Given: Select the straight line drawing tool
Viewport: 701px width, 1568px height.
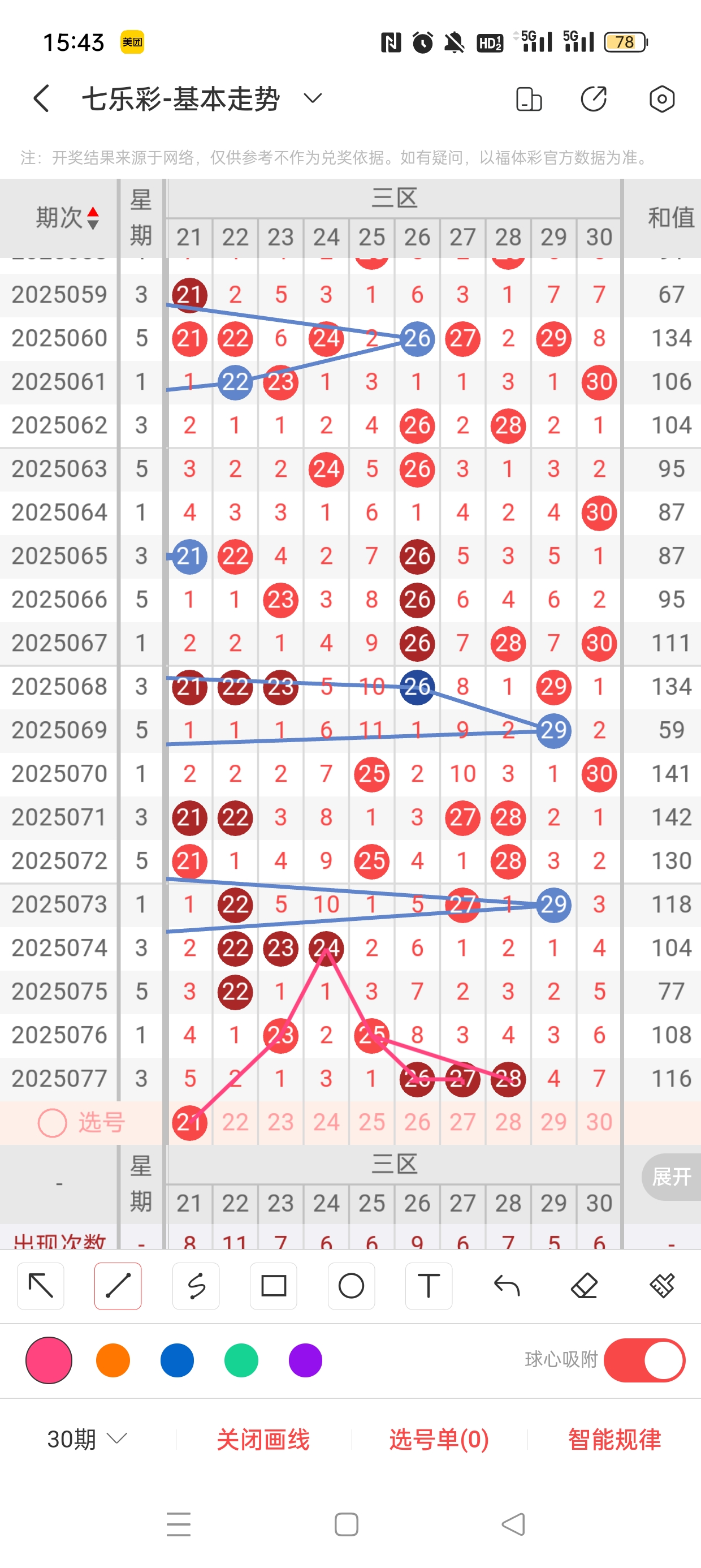Looking at the screenshot, I should pyautogui.click(x=118, y=1286).
